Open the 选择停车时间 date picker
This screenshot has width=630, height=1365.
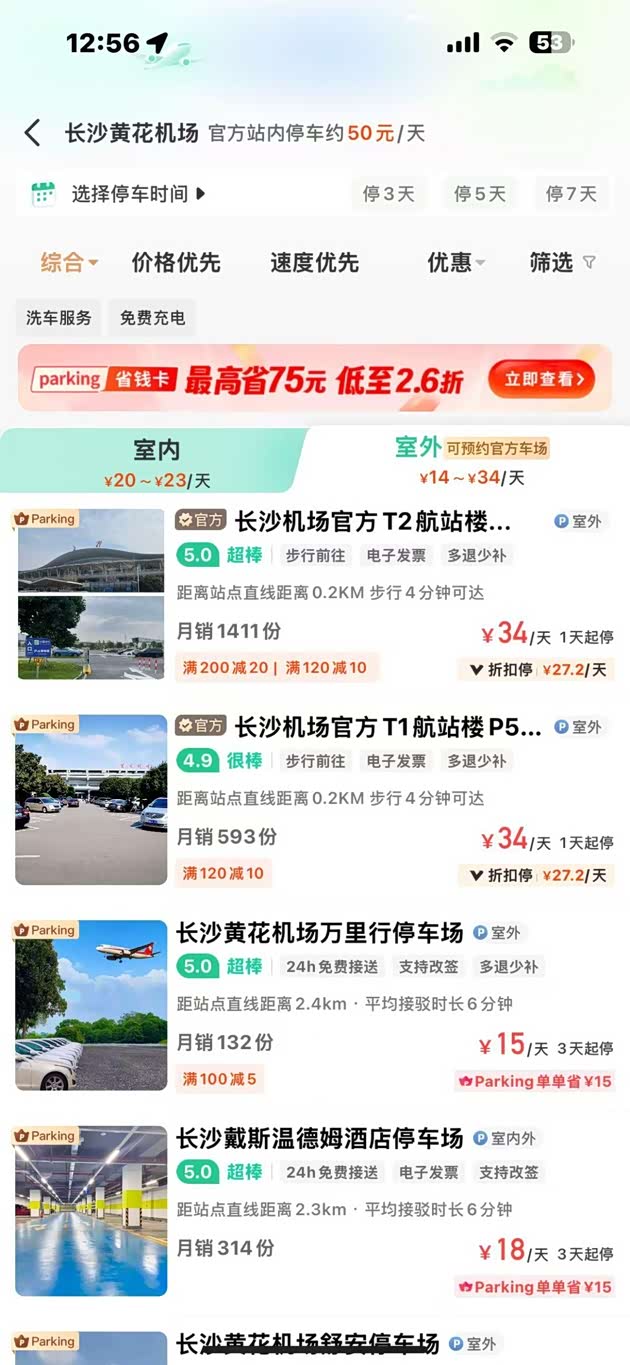pyautogui.click(x=128, y=194)
